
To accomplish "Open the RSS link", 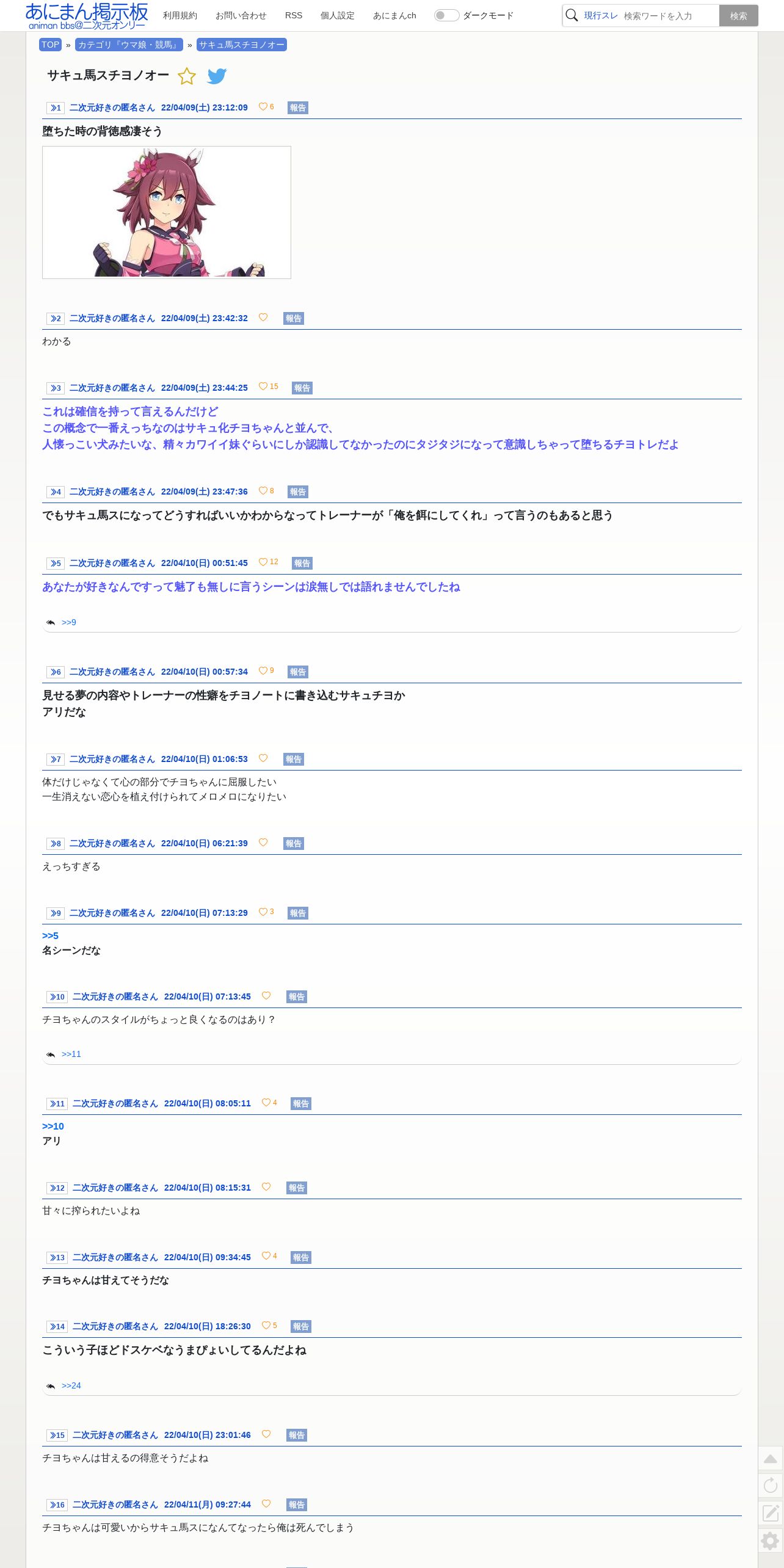I will click(x=294, y=15).
